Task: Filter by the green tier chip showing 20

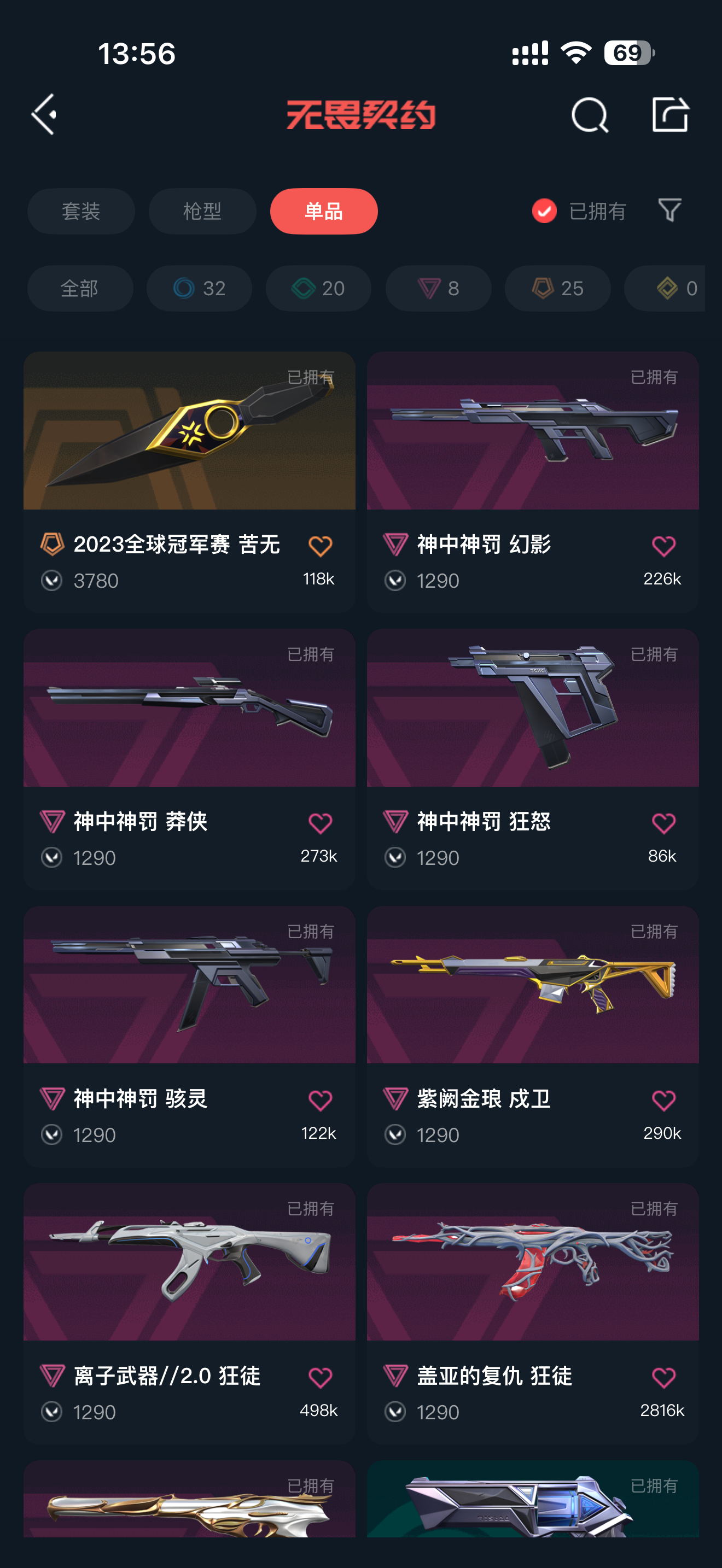Action: (x=318, y=288)
